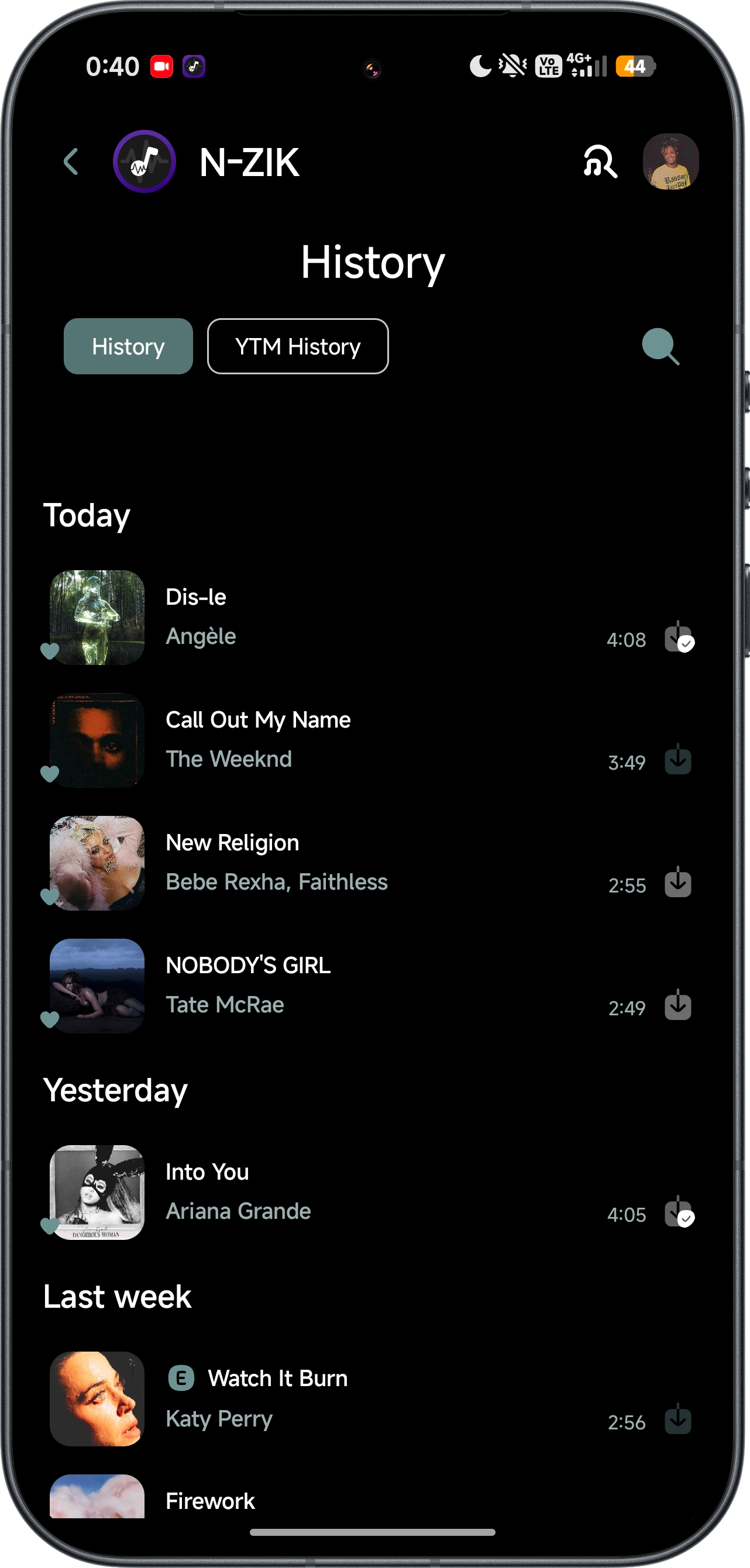Download Watch It Burn
This screenshot has height=1568, width=750.
click(x=677, y=1419)
